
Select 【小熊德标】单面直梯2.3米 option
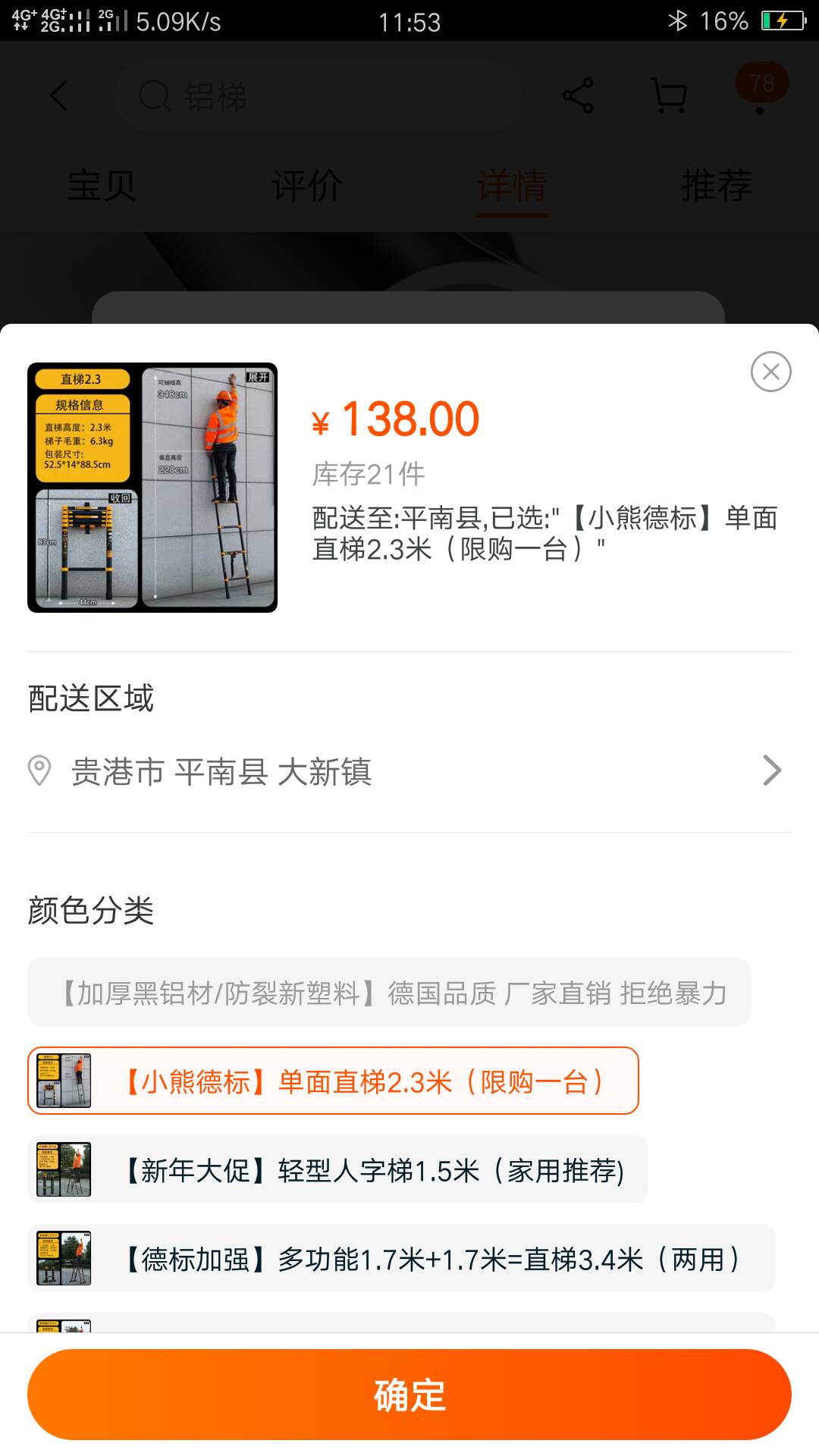pyautogui.click(x=333, y=1081)
